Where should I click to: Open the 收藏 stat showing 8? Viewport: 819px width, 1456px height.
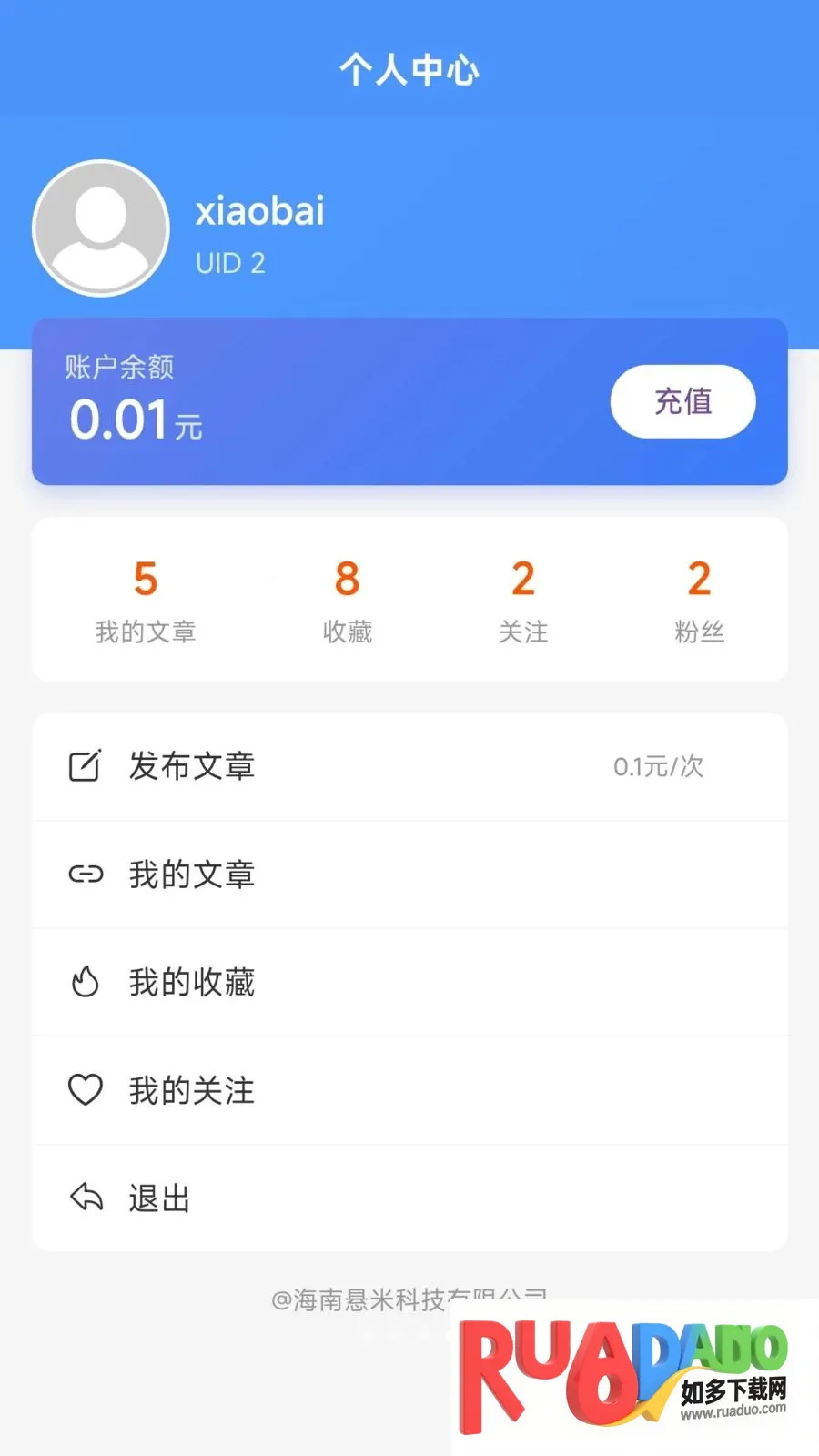point(347,601)
